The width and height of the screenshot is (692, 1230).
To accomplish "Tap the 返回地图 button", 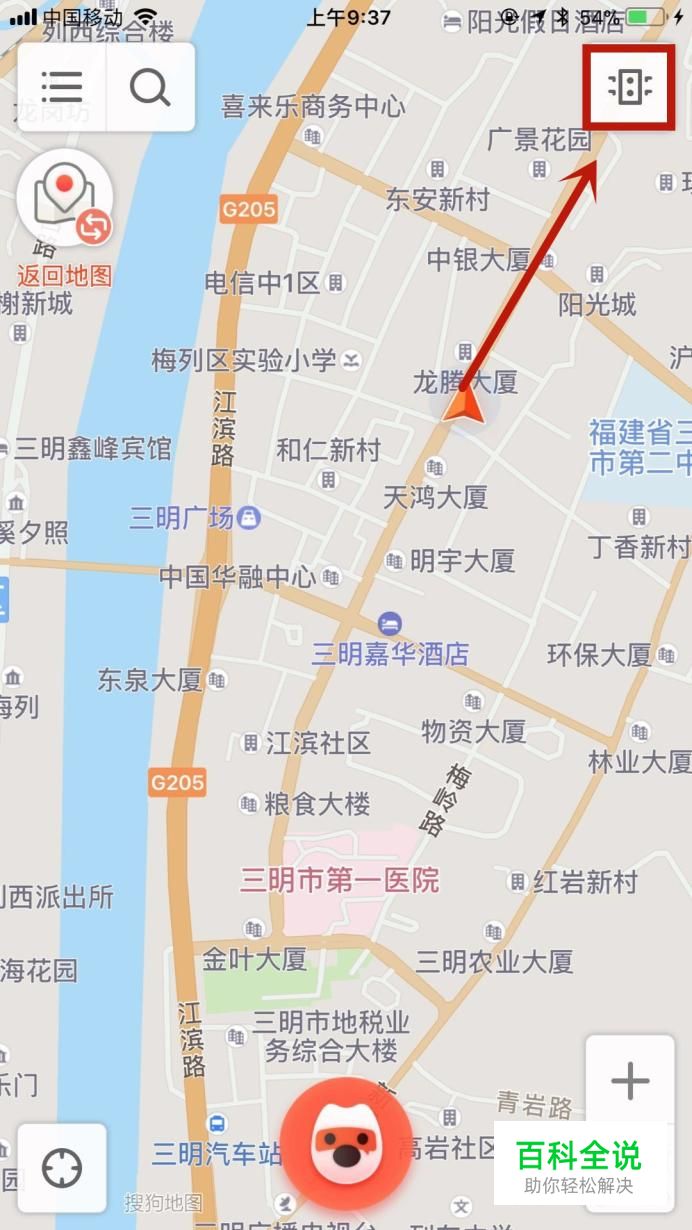I will click(64, 210).
